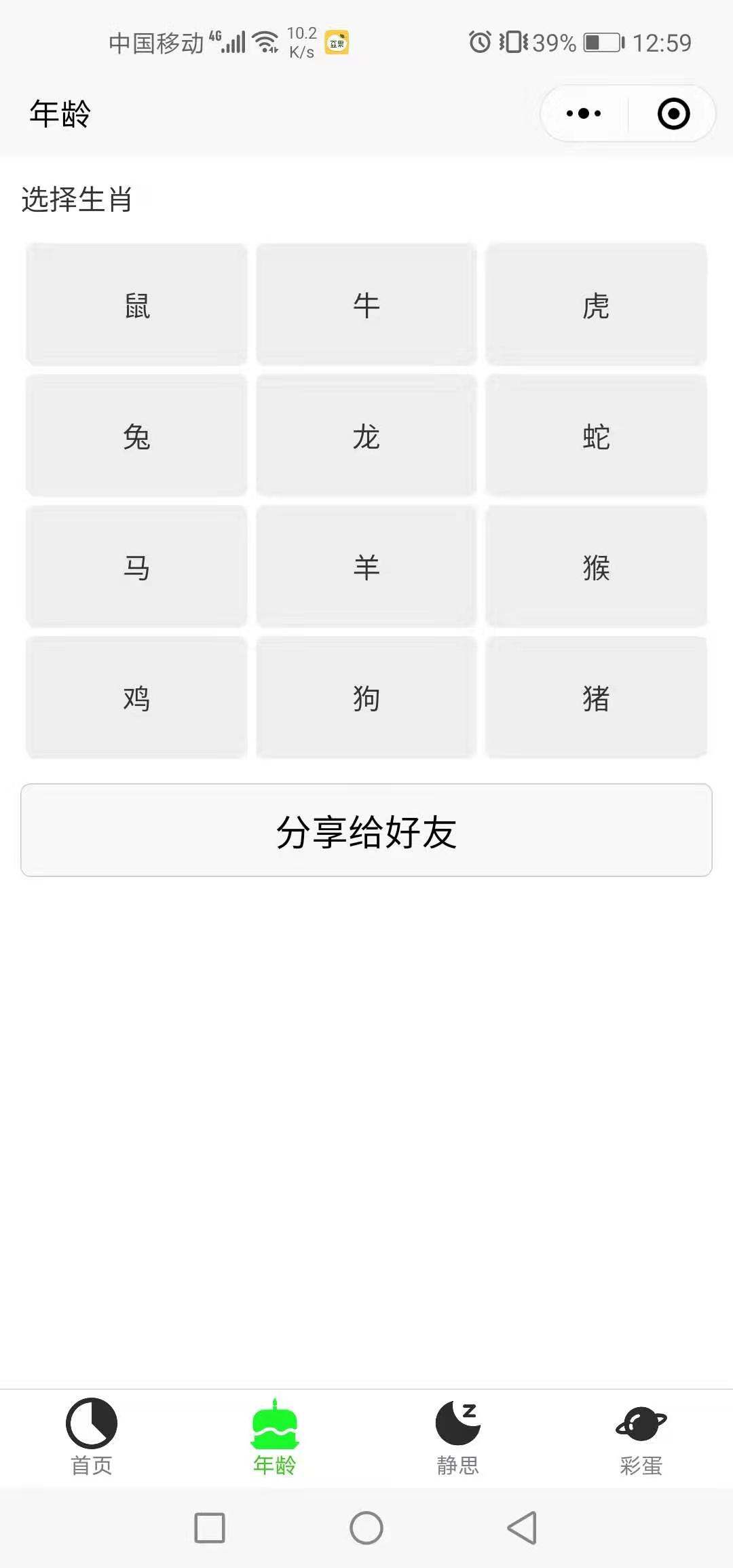Image resolution: width=733 pixels, height=1568 pixels.
Task: Switch to the 首页 tab
Action: (x=92, y=1437)
